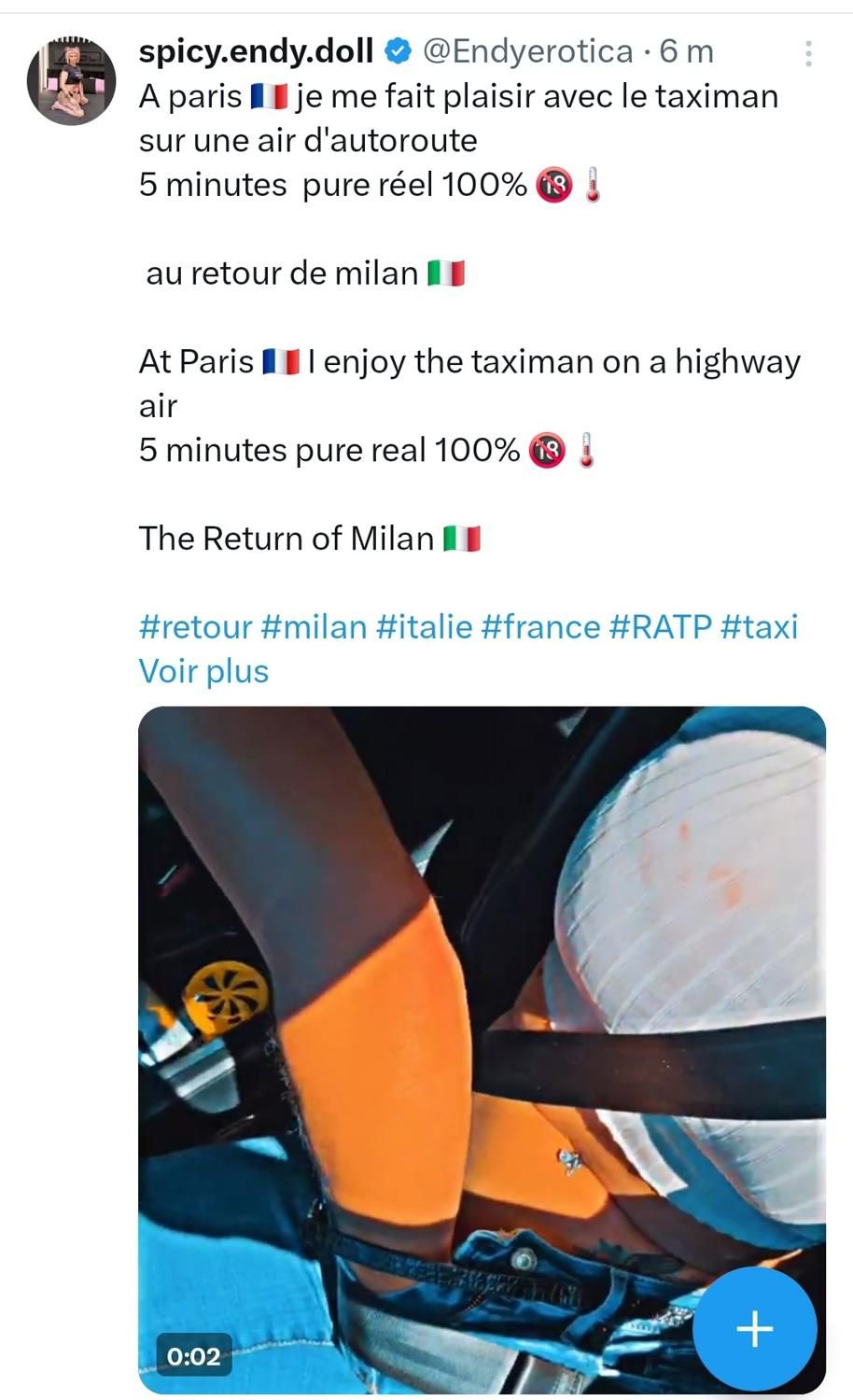The height and width of the screenshot is (1400, 853).
Task: Open the #italie hashtag
Action: [424, 626]
